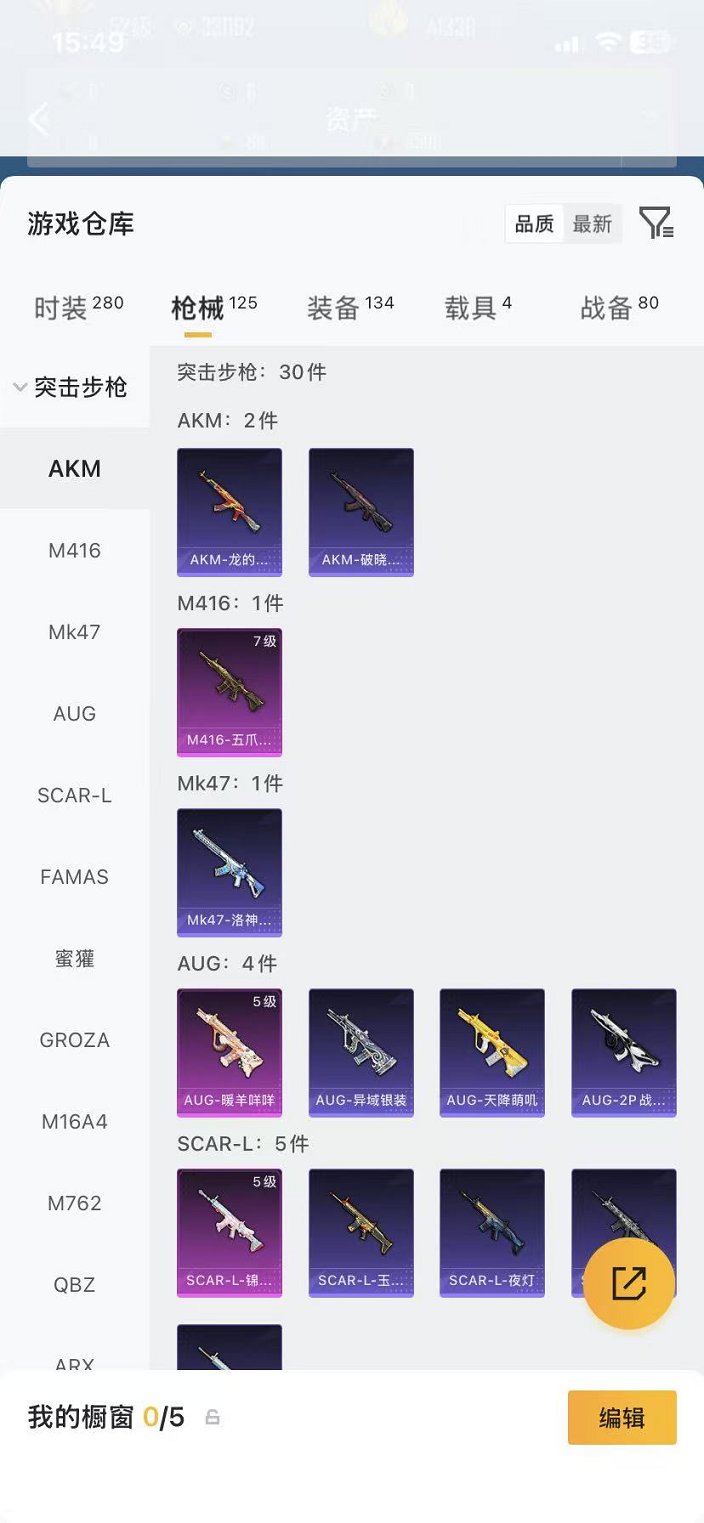Open the filter funnel icon
This screenshot has width=704, height=1523.
(x=656, y=223)
